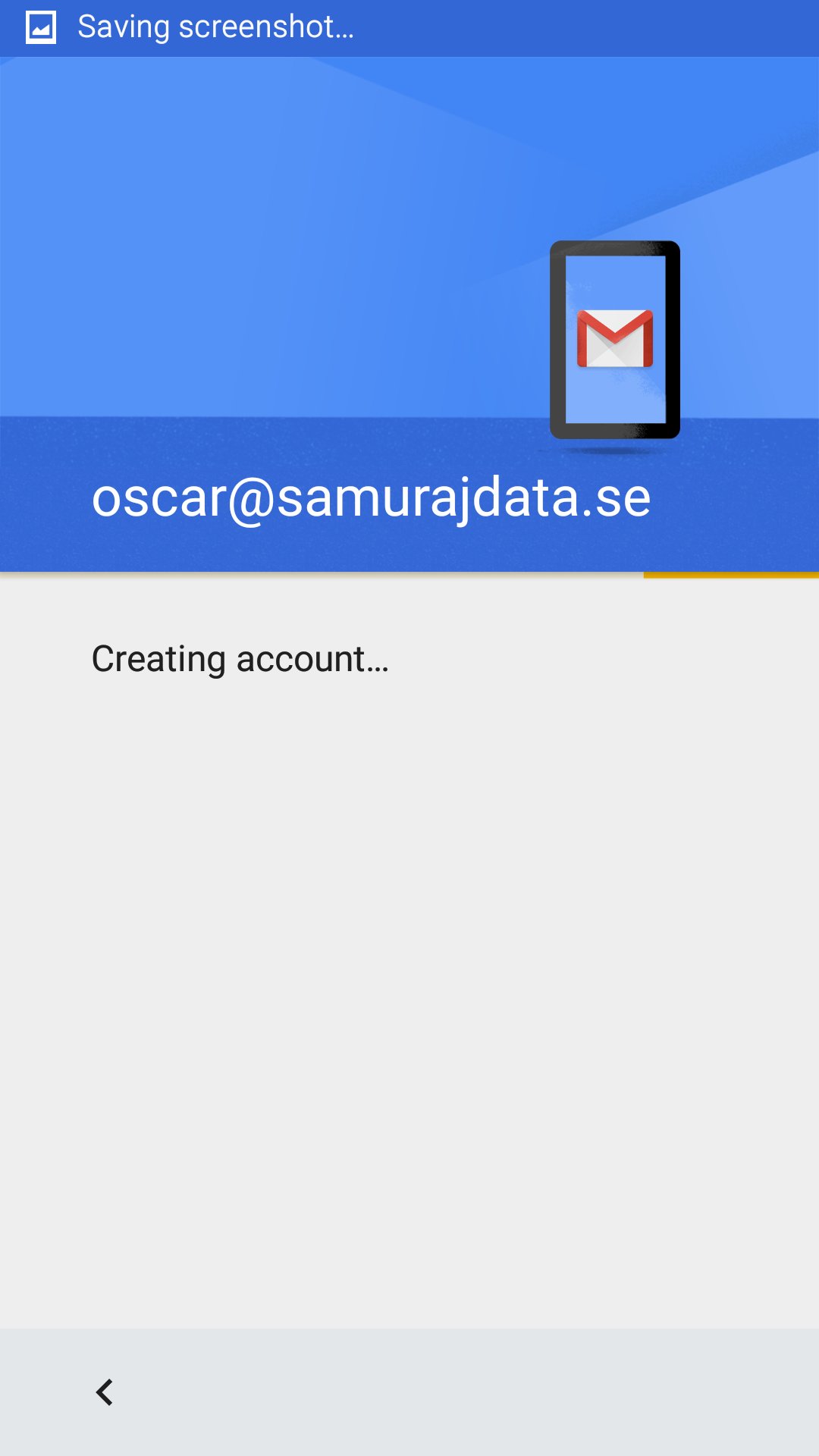The width and height of the screenshot is (819, 1456).
Task: Tap the back arrow at the bottom
Action: pyautogui.click(x=105, y=1392)
